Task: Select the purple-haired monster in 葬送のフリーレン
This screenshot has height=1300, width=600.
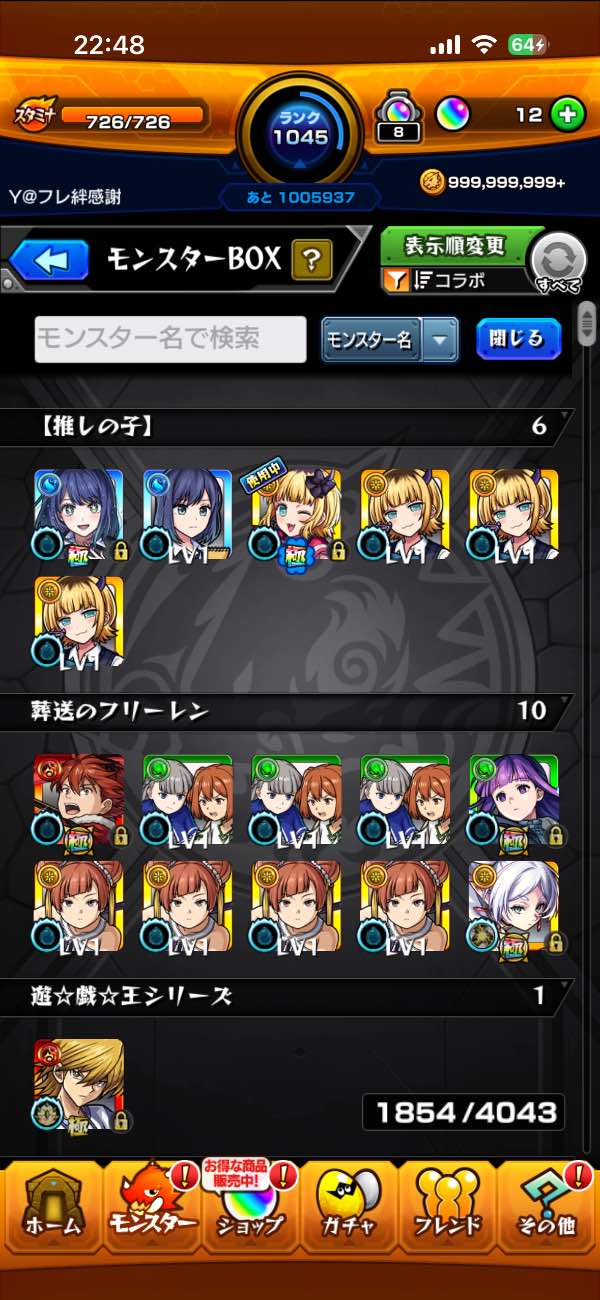Action: point(514,800)
